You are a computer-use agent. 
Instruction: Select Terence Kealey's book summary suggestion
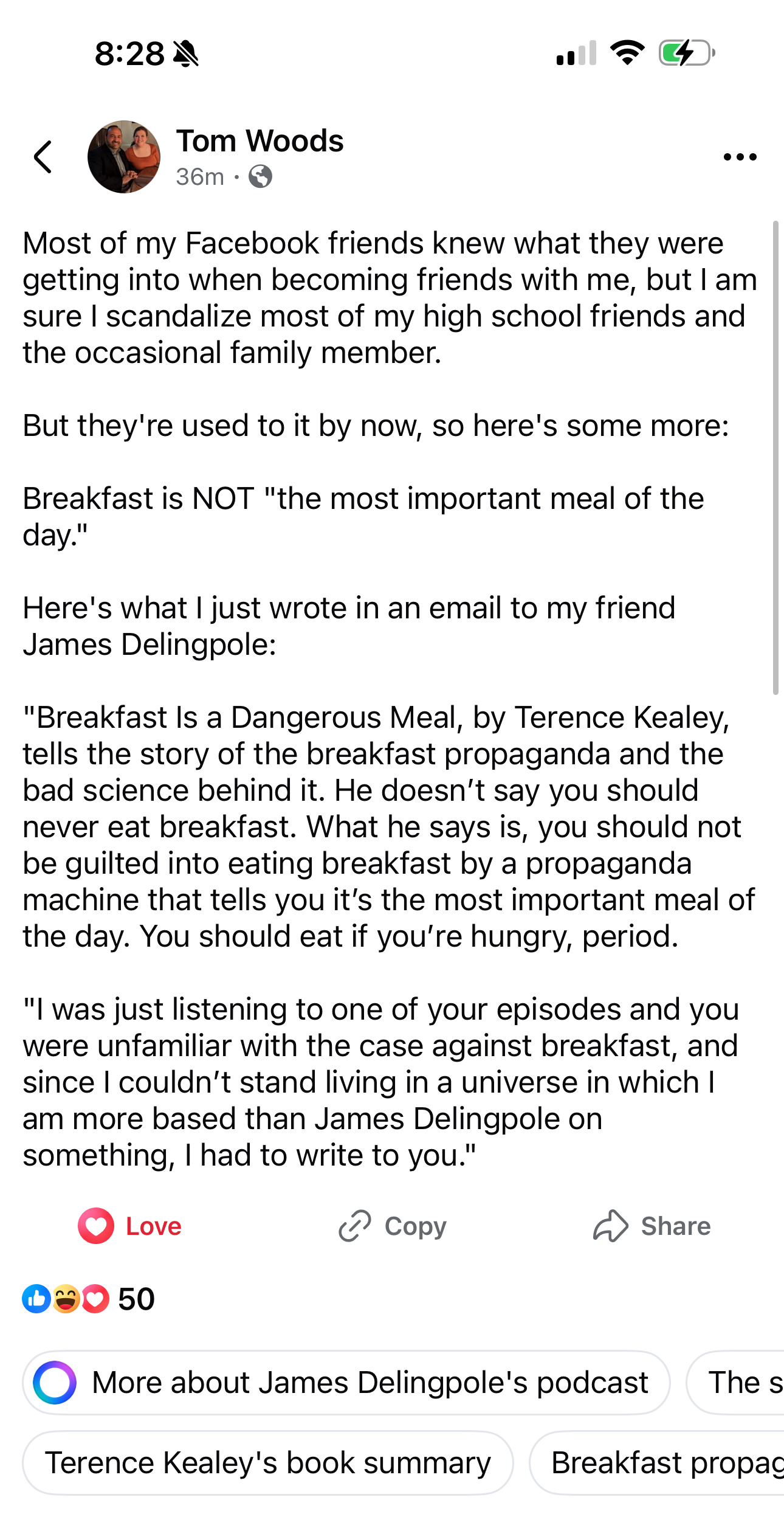(x=268, y=1463)
